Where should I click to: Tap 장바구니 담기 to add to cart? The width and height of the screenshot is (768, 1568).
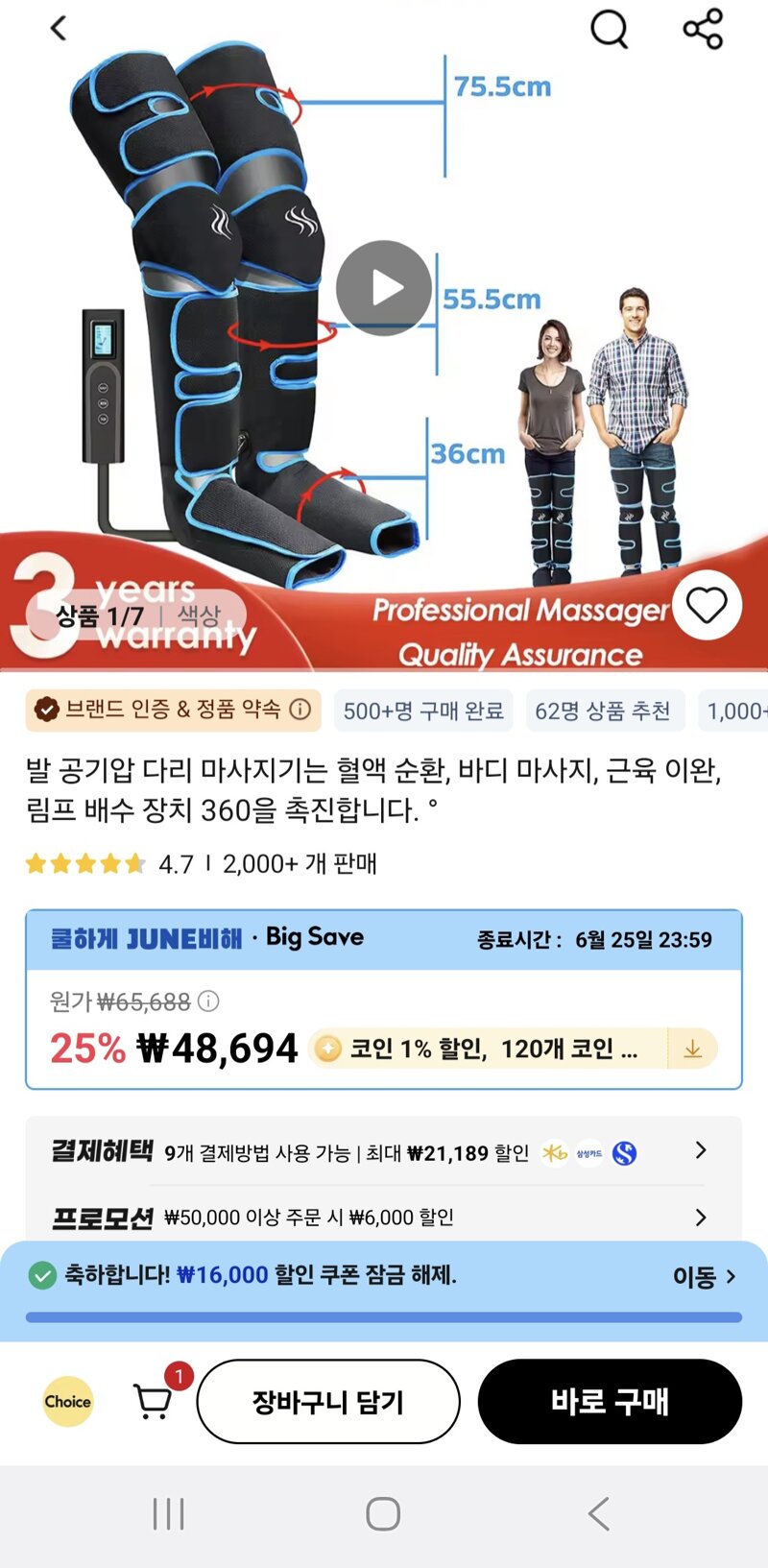(328, 1402)
